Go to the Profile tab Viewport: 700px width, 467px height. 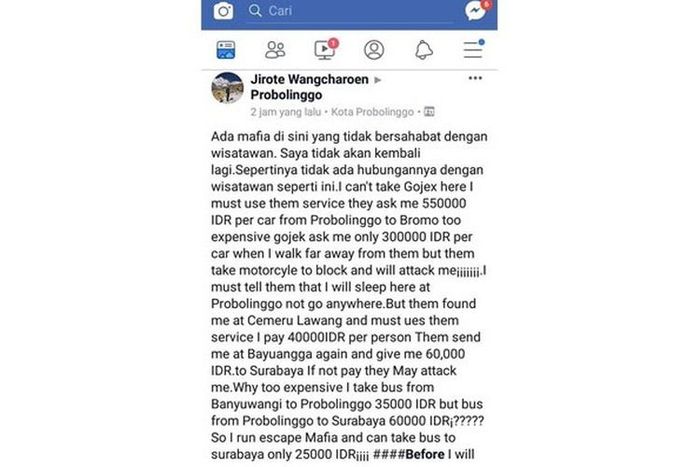tap(374, 49)
